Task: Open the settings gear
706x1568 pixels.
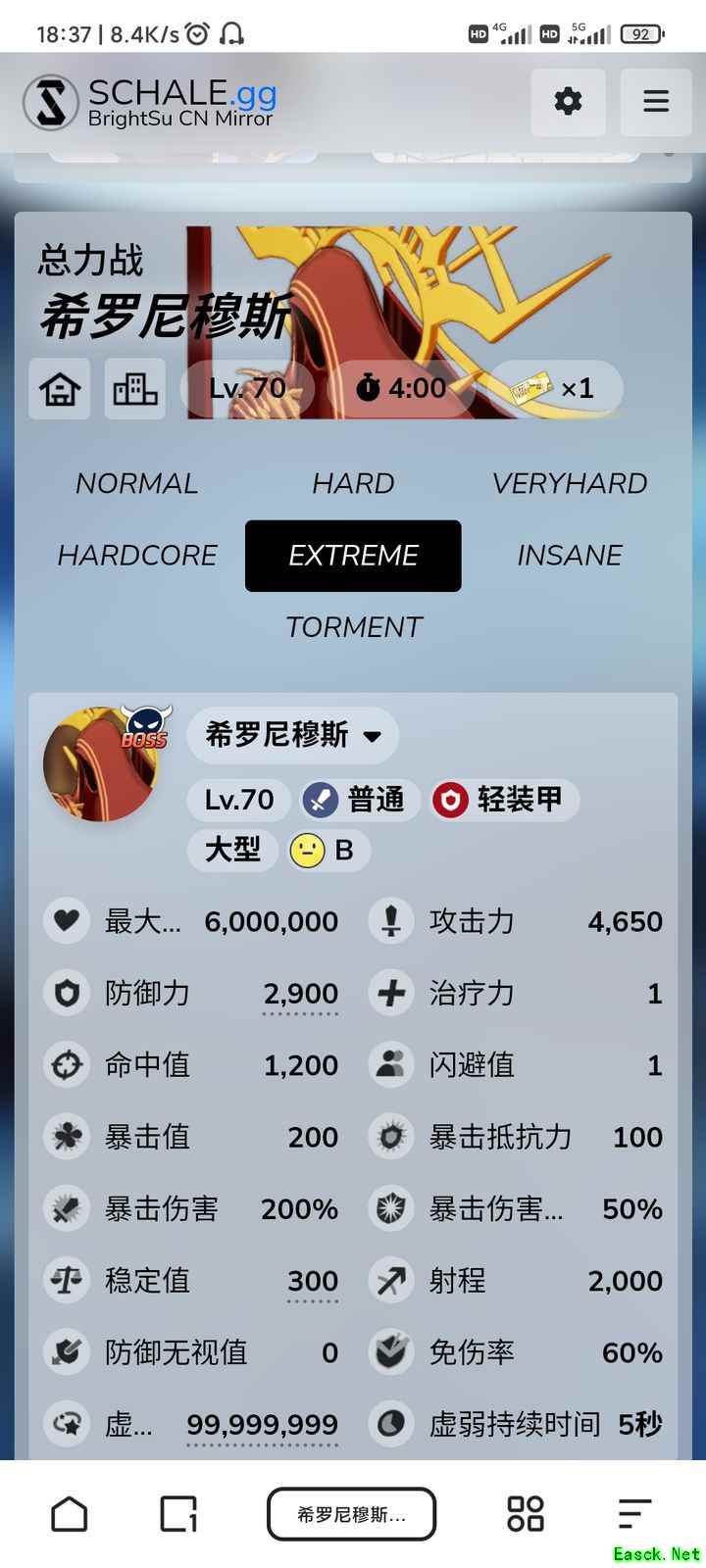Action: tap(568, 101)
